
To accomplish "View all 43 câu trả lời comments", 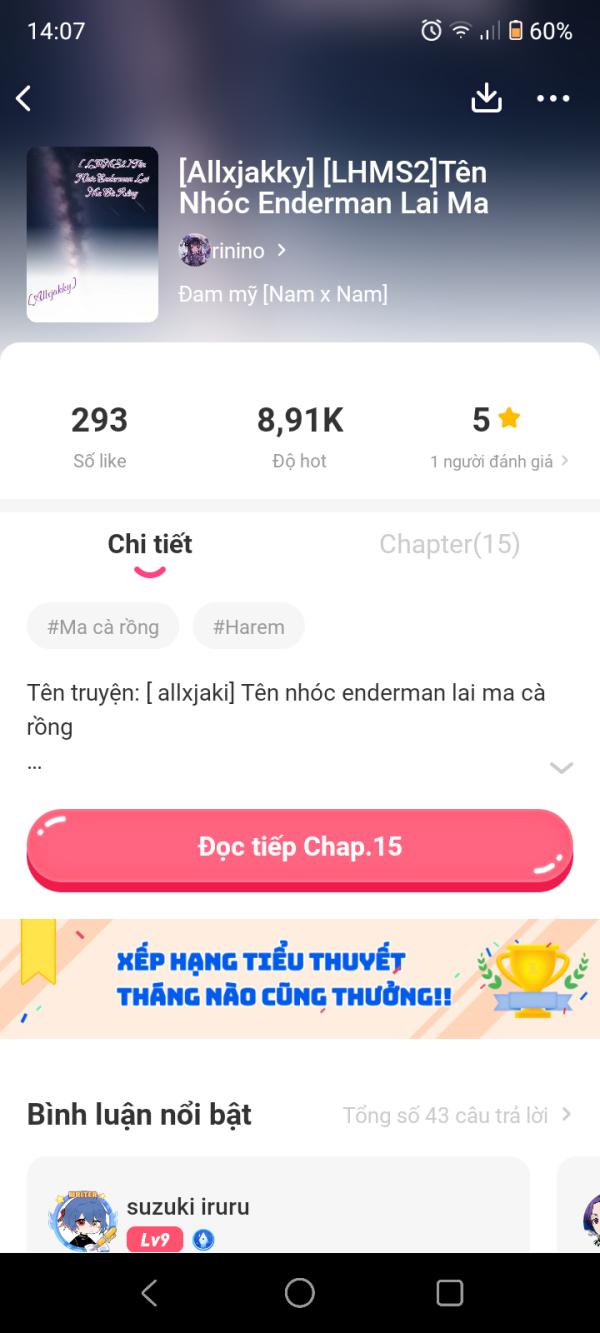I will [457, 1115].
